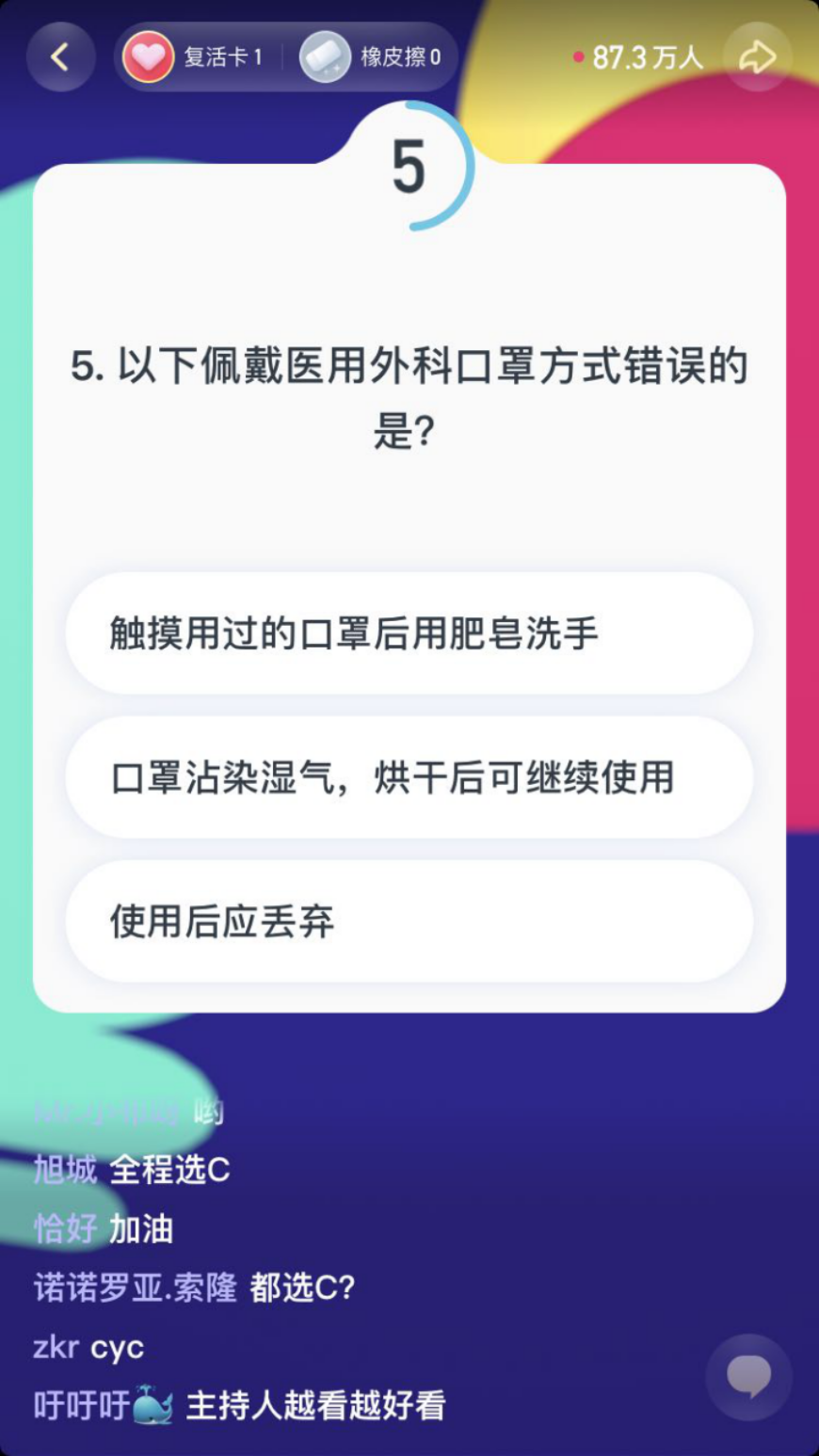Share this quiz via the arrow icon
This screenshot has height=1456, width=819.
click(x=757, y=57)
